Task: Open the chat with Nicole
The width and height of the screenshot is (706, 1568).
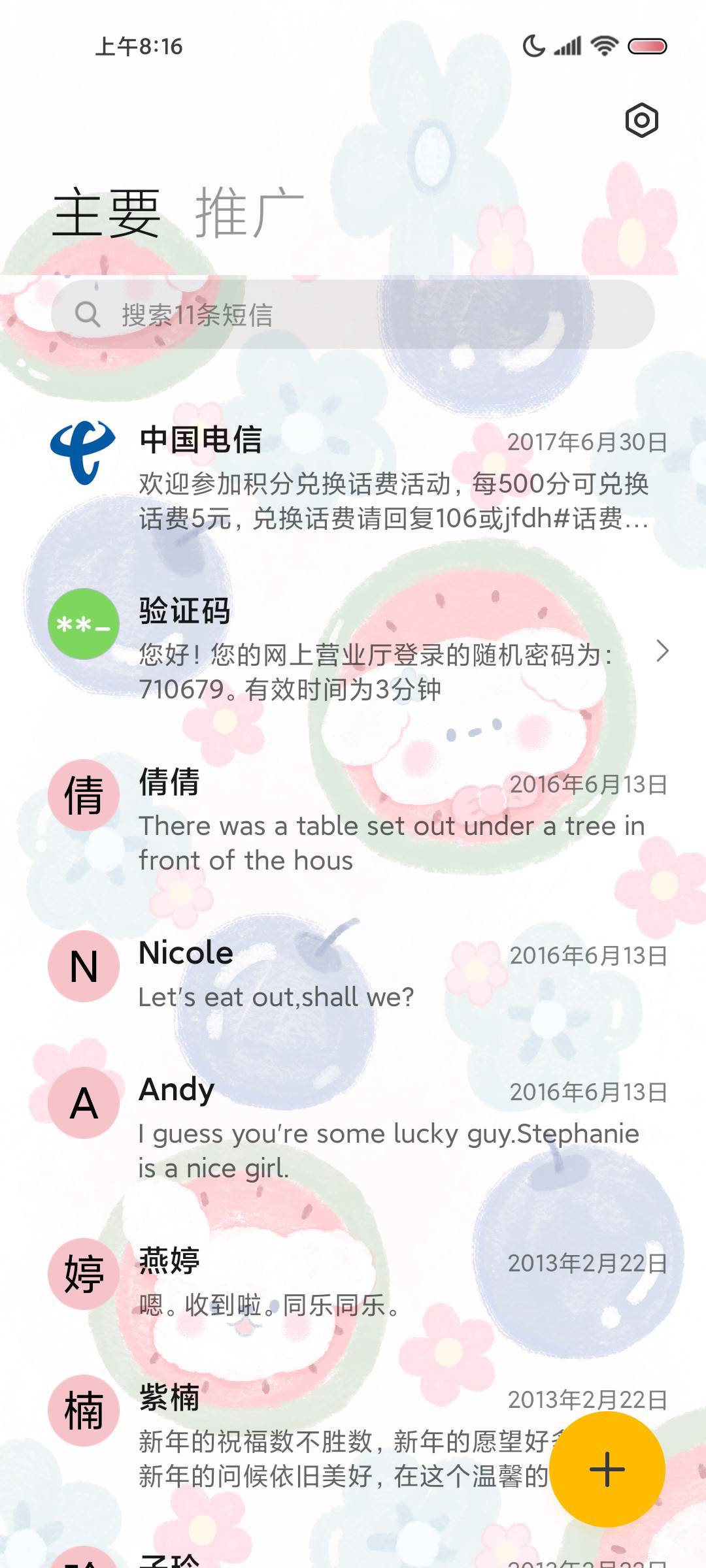Action: 353,973
